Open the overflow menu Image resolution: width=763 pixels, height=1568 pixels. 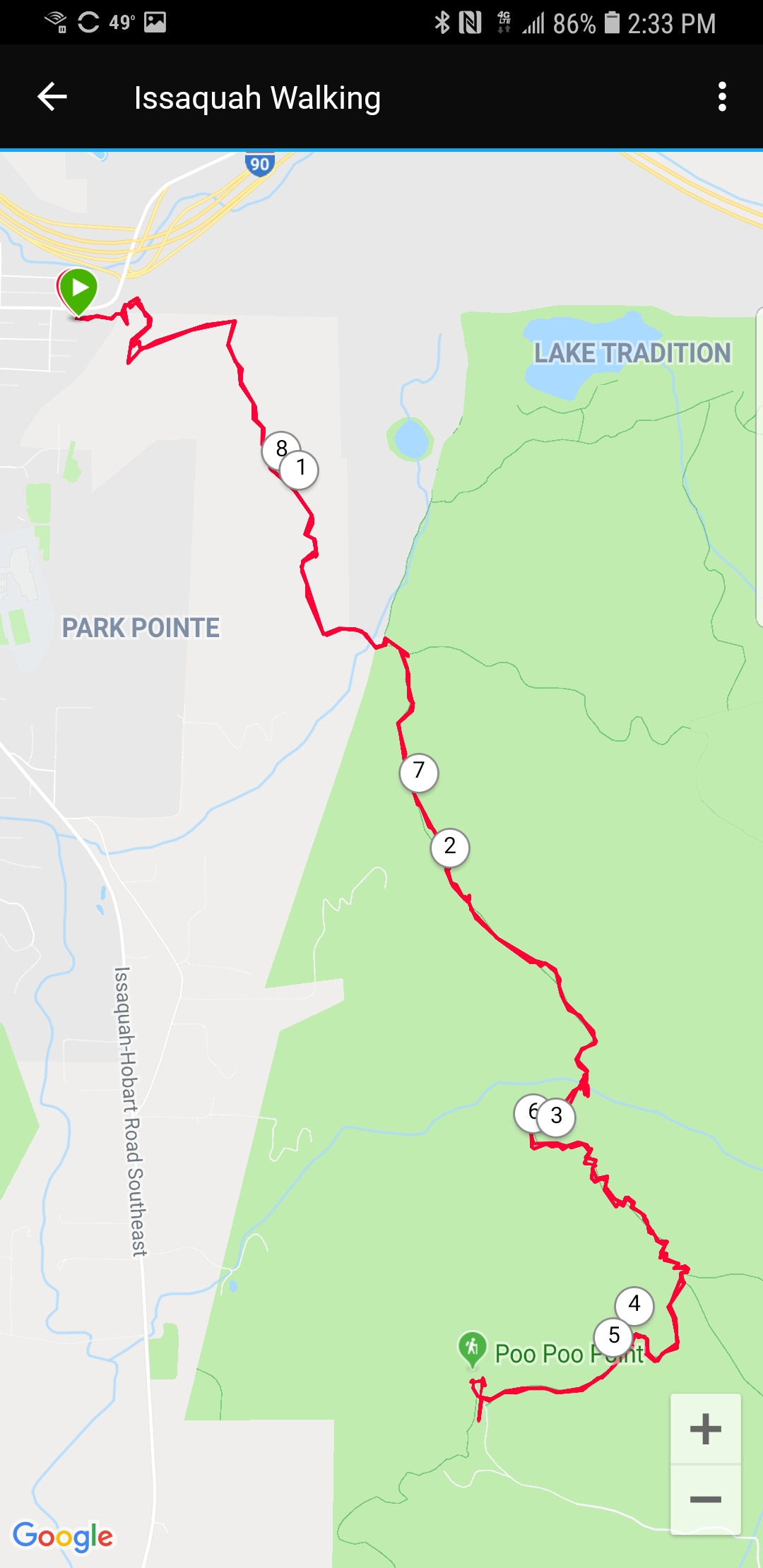[x=721, y=97]
